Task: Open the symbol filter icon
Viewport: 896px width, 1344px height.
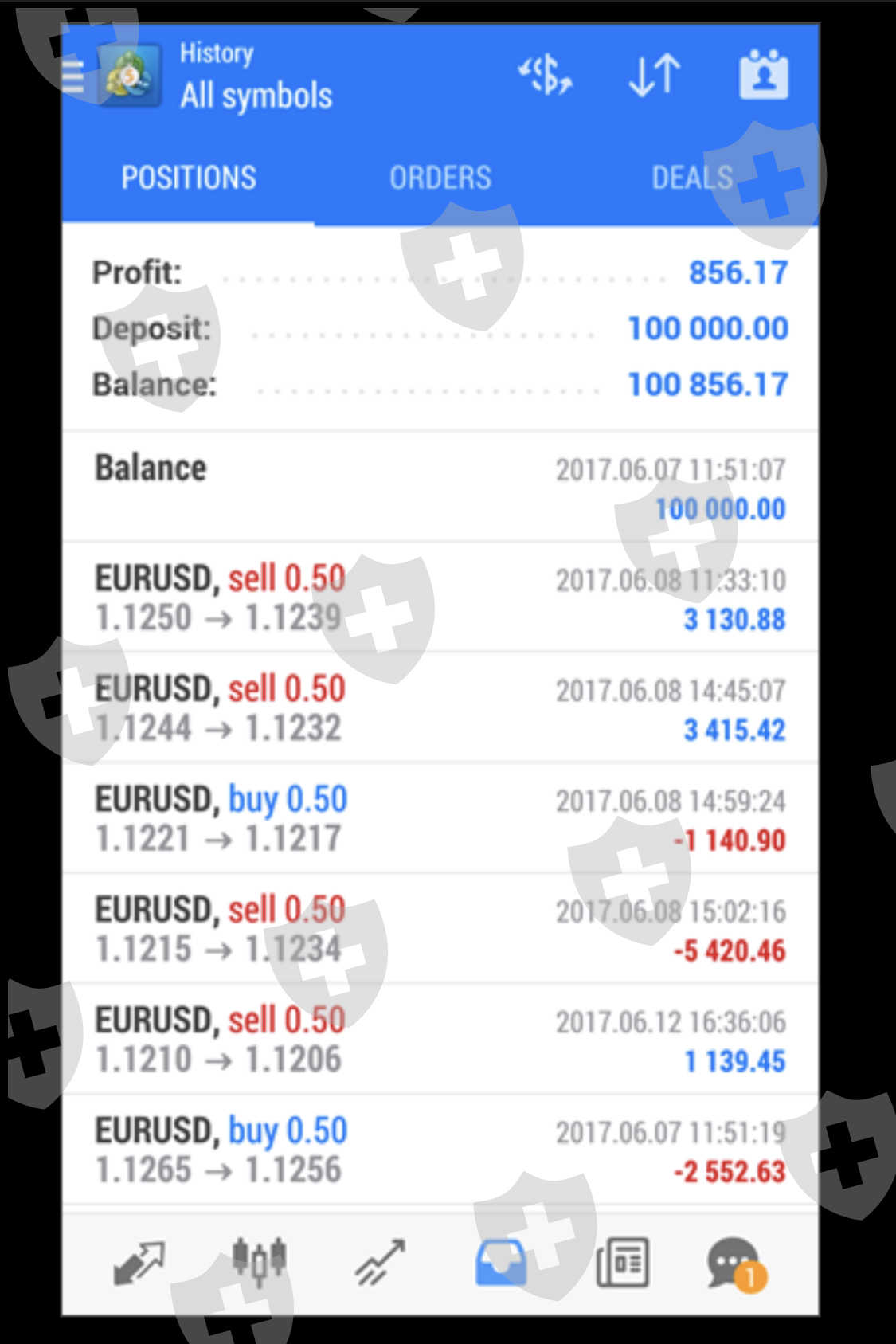Action: pos(546,76)
